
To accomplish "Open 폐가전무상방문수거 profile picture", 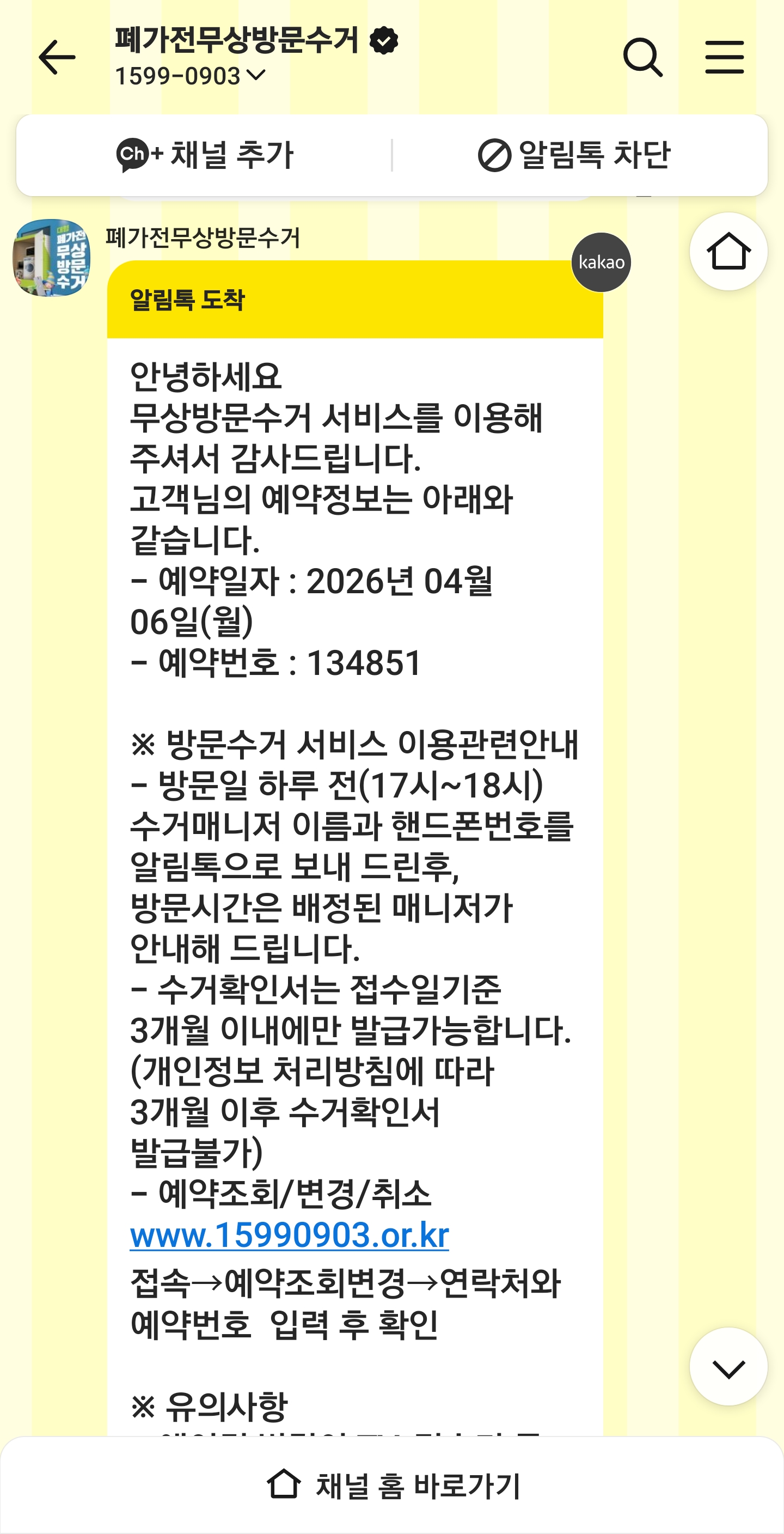I will [52, 257].
